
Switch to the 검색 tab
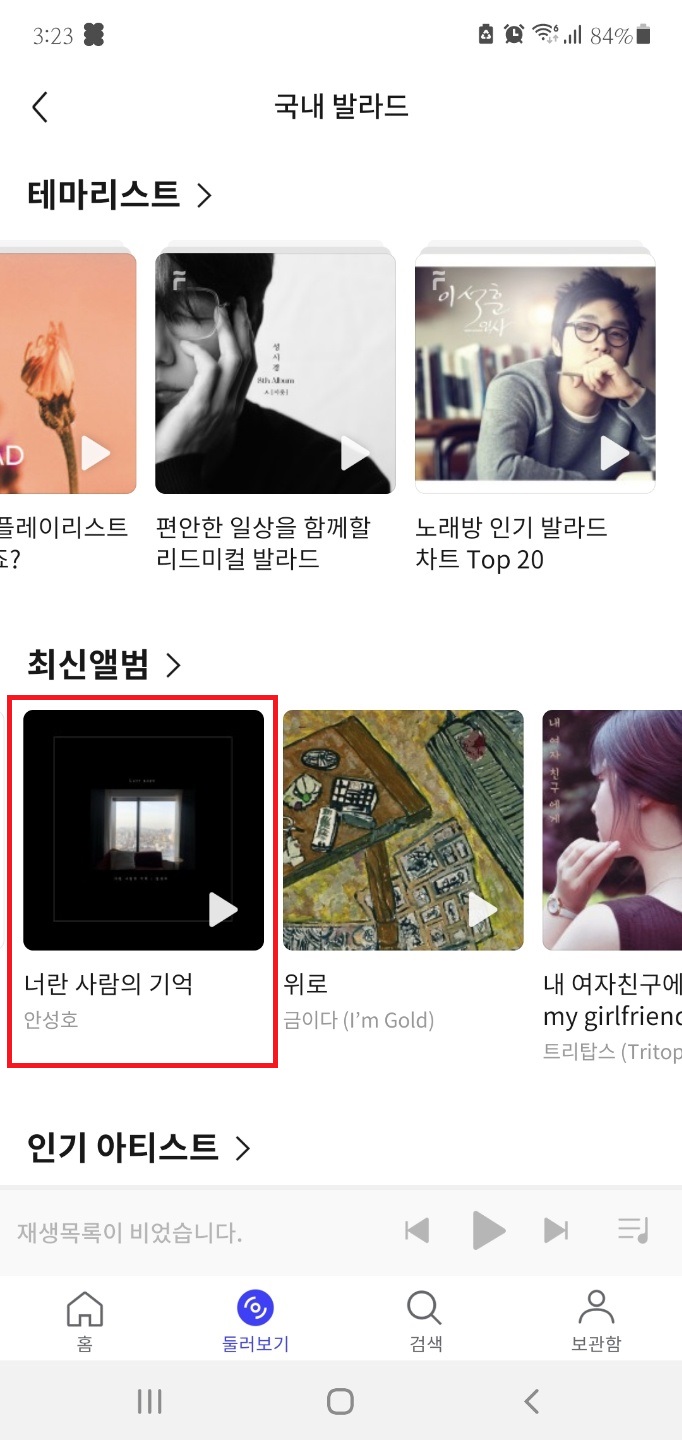(425, 1320)
